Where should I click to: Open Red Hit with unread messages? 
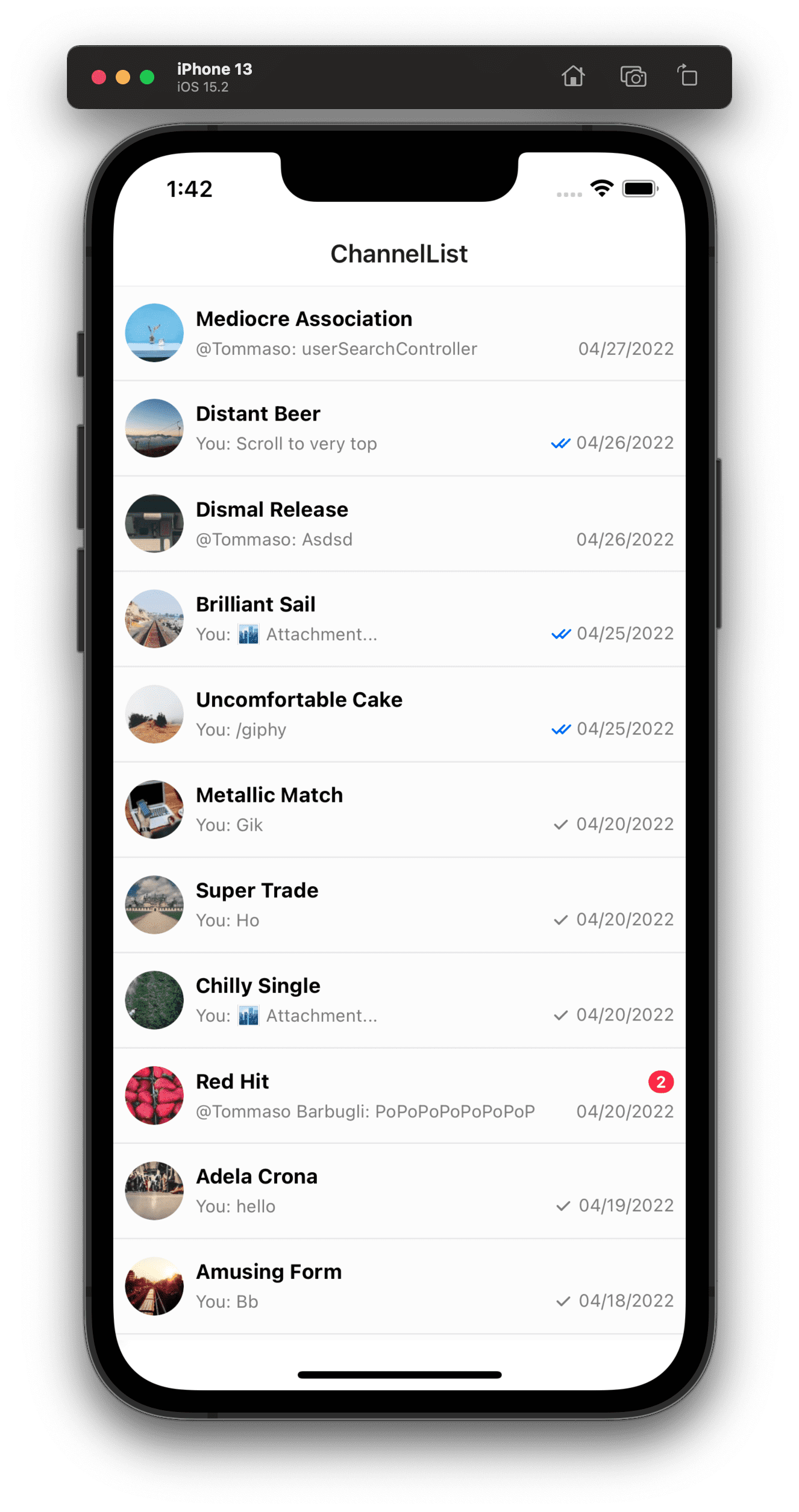tap(399, 1095)
